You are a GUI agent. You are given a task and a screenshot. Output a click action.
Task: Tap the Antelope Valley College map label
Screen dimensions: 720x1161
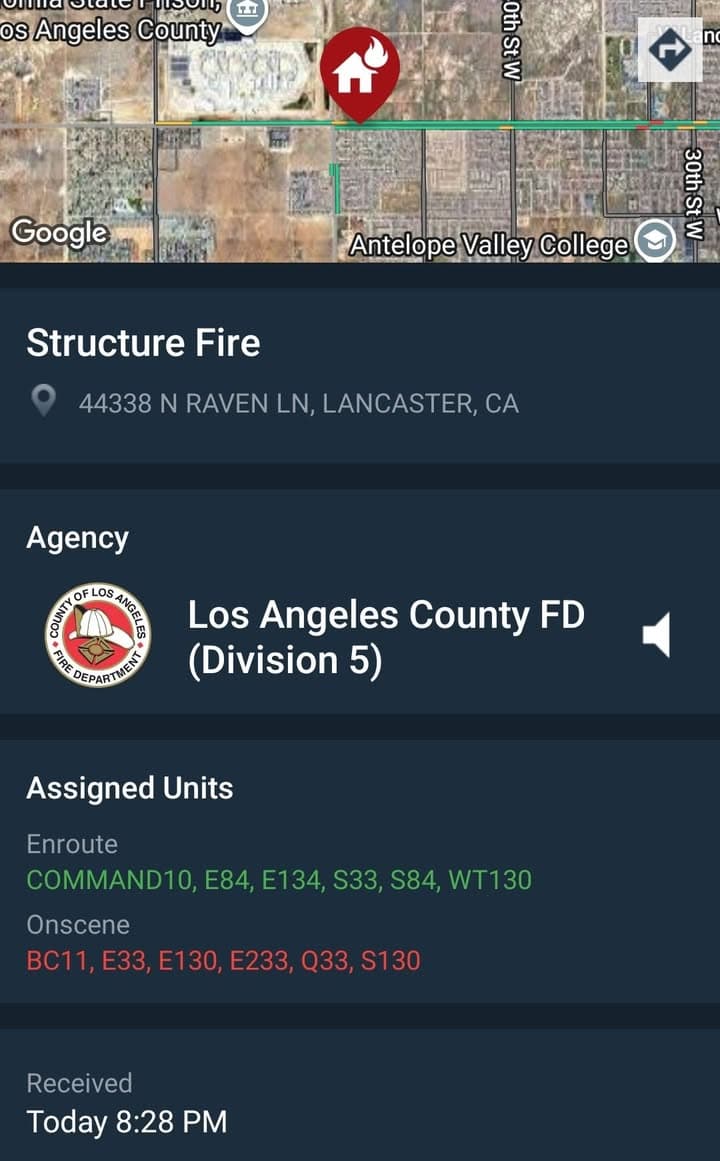489,243
